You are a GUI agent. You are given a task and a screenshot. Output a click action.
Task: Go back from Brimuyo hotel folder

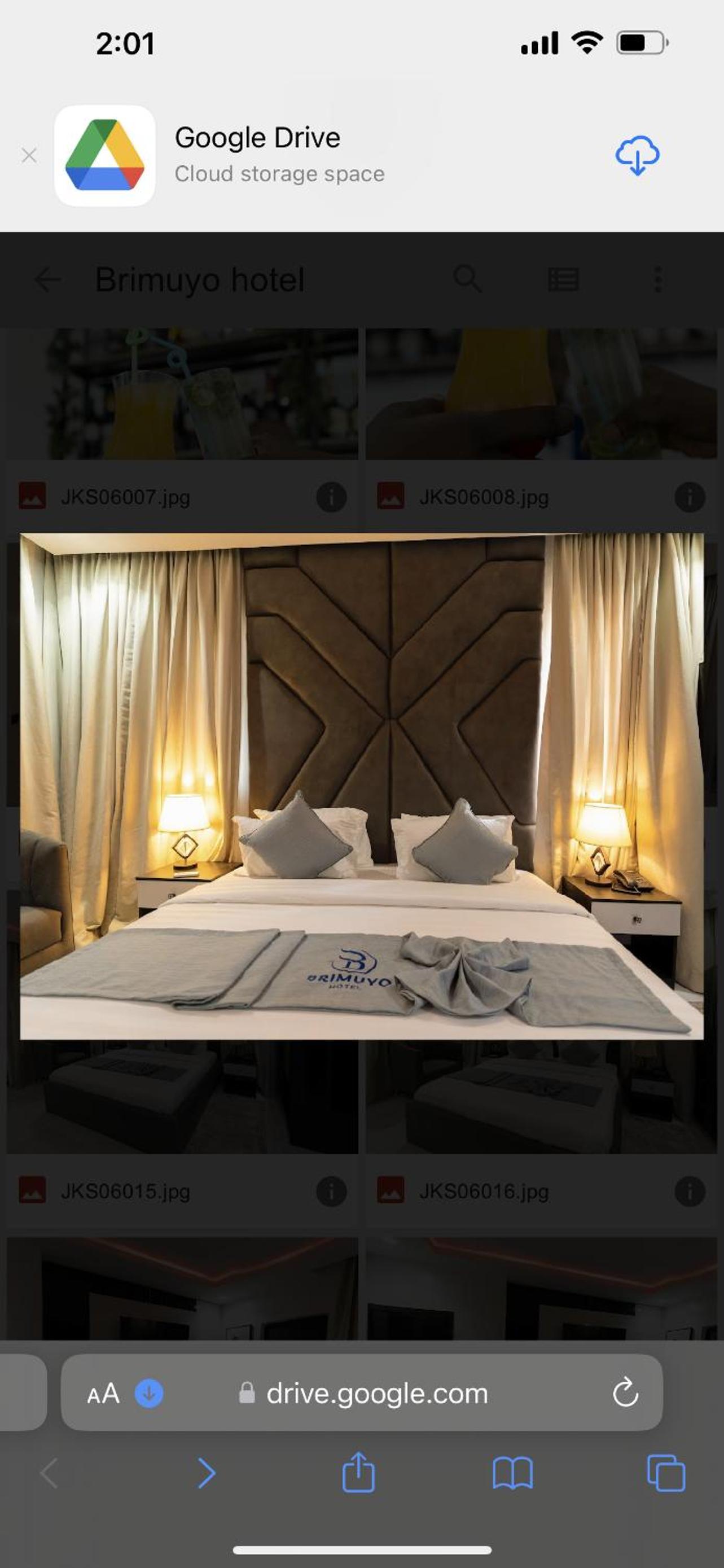(47, 280)
